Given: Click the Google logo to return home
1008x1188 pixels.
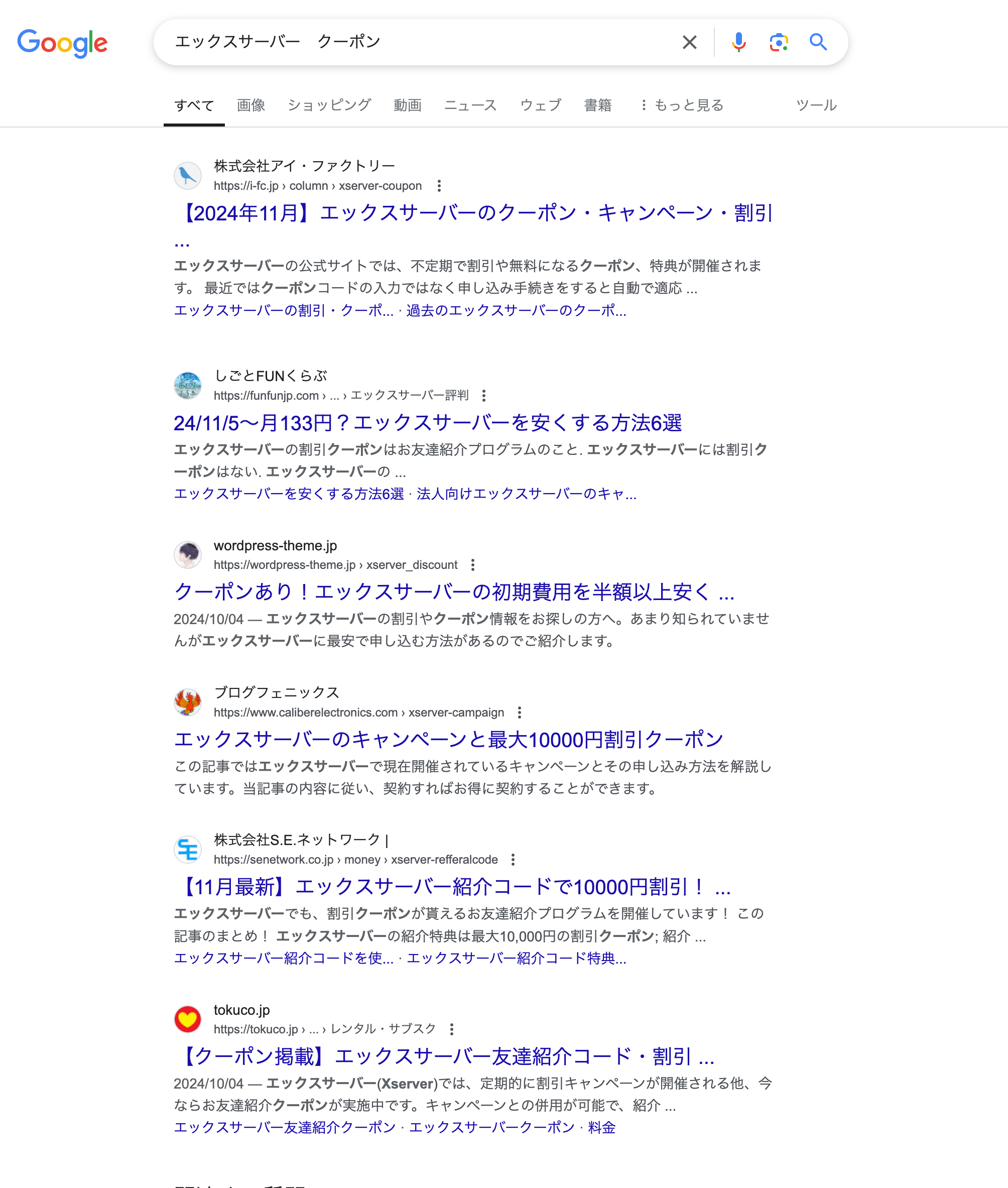Looking at the screenshot, I should (63, 42).
